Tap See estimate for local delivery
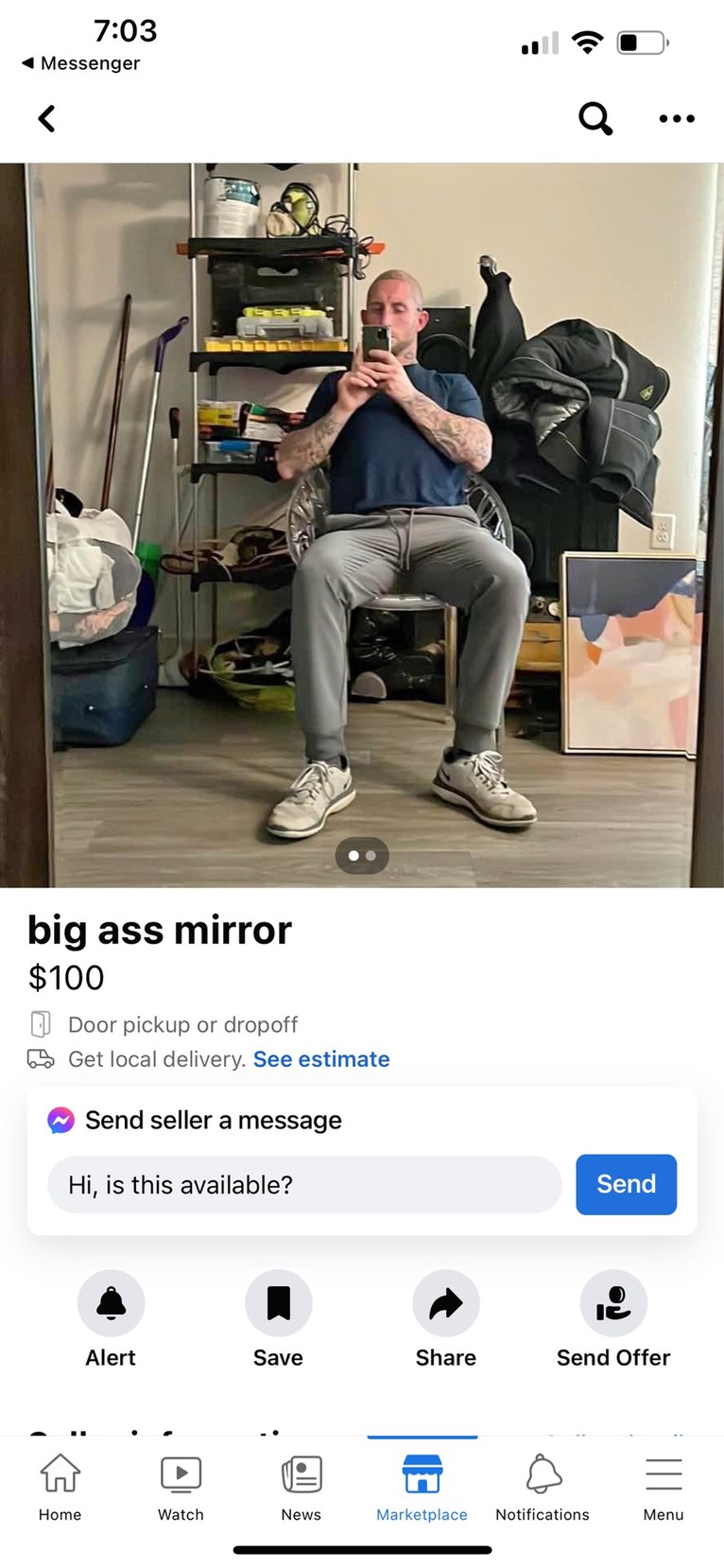This screenshot has width=724, height=1568. [x=321, y=1059]
